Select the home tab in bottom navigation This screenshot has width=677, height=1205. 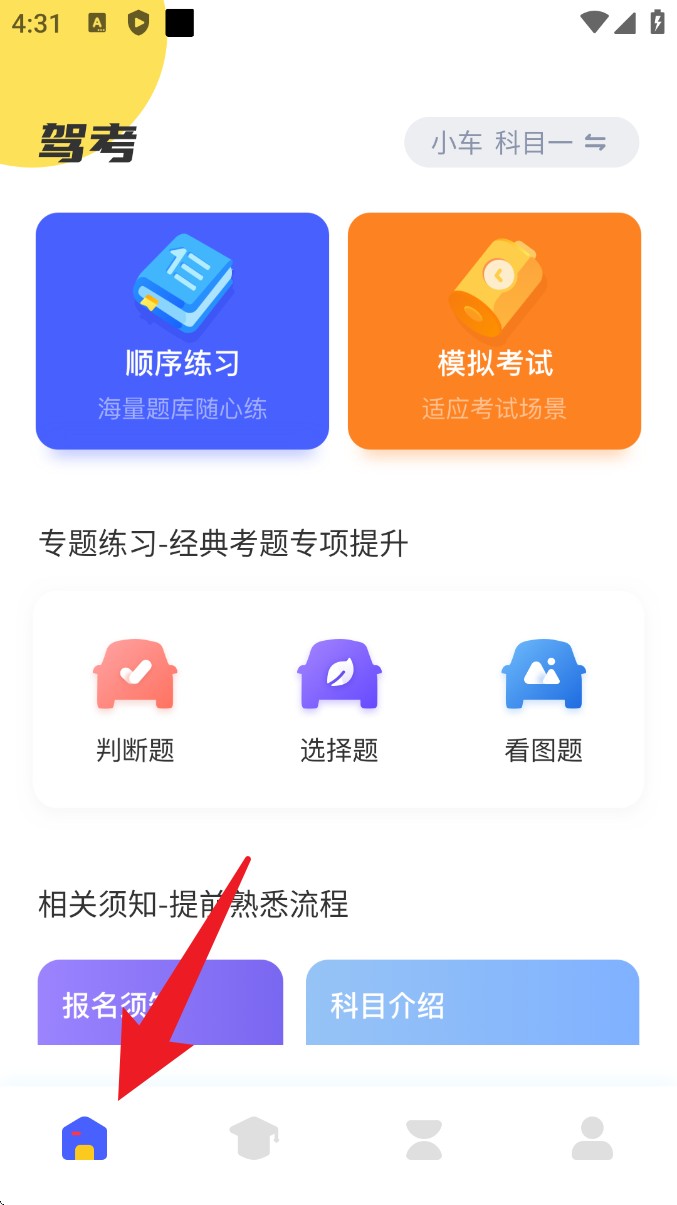[x=85, y=1139]
